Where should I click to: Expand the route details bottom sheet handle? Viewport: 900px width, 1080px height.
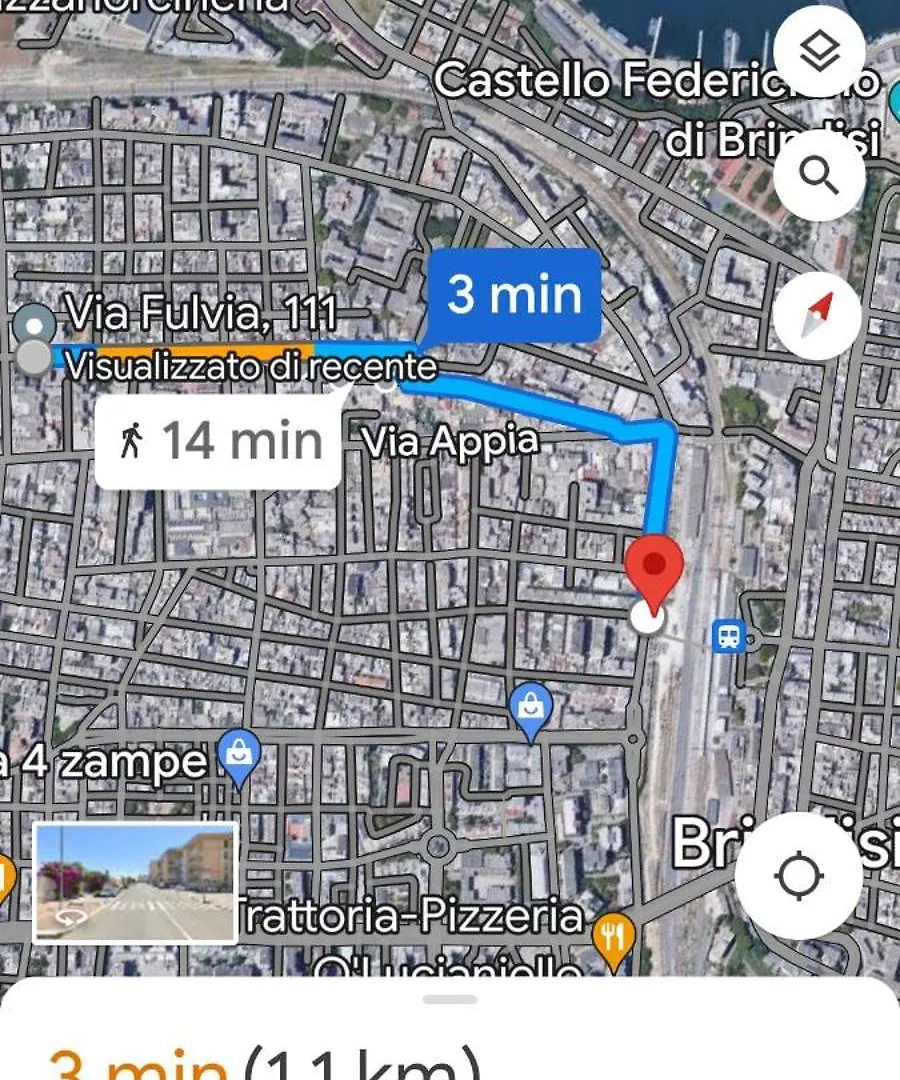[449, 999]
